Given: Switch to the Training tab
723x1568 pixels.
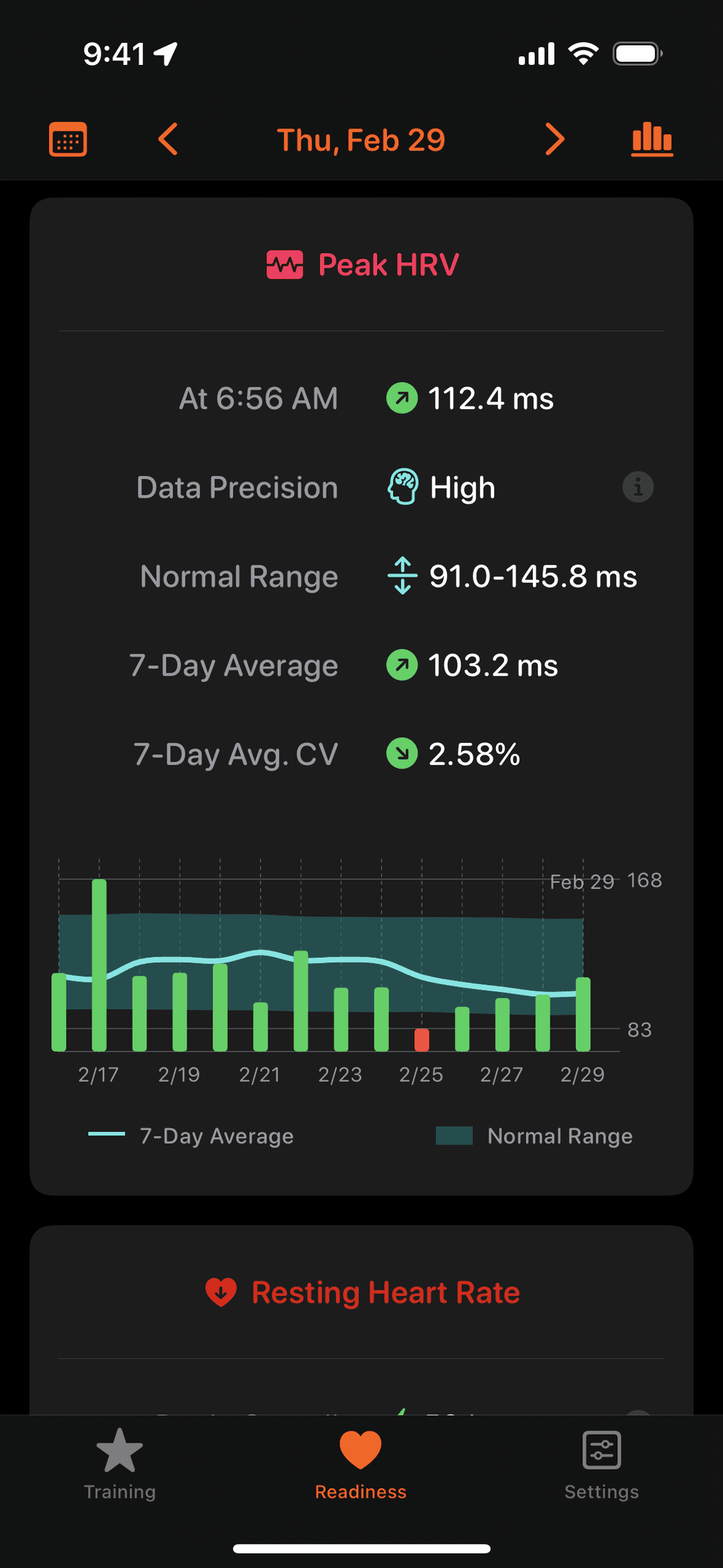Looking at the screenshot, I should [x=120, y=1465].
